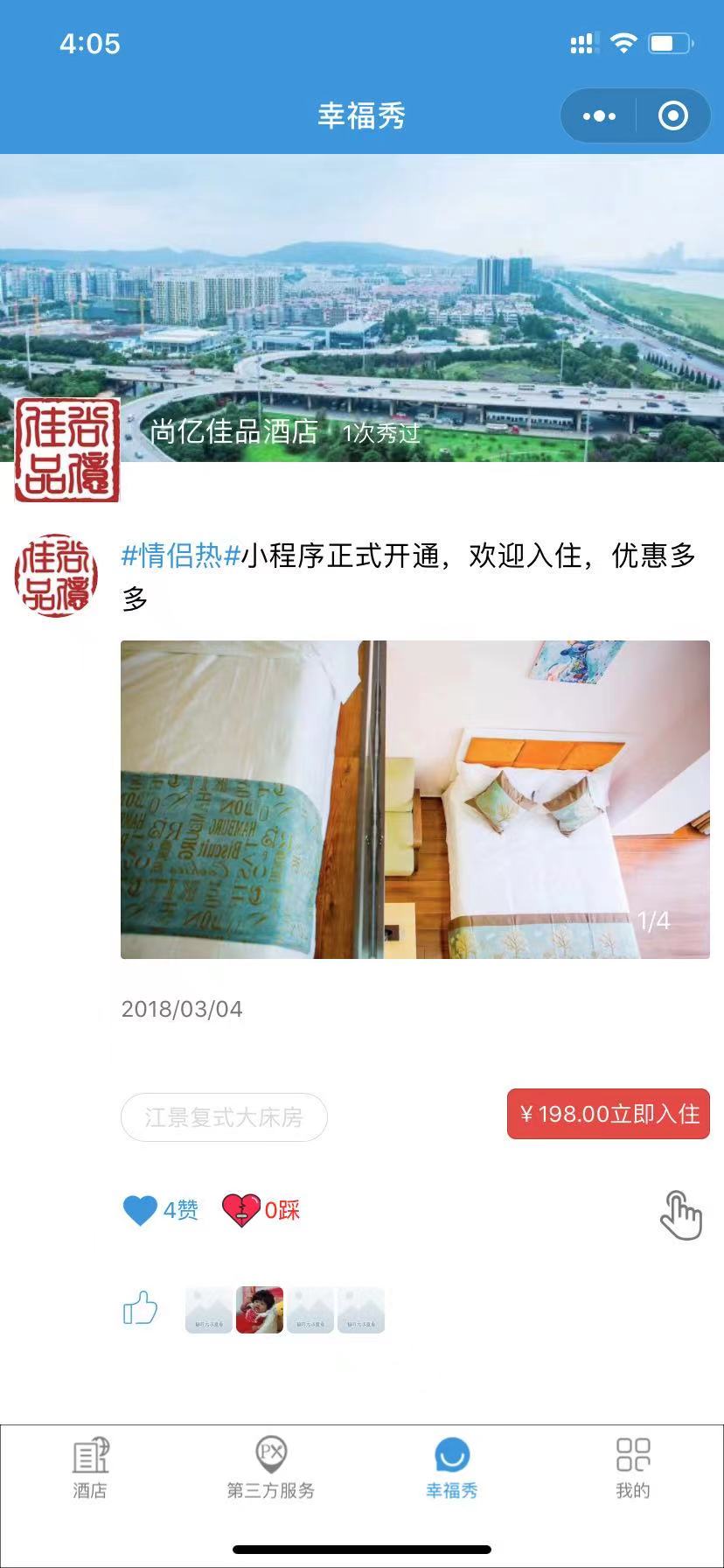The image size is (724, 1568).
Task: Open the mini program more-options menu
Action: (599, 115)
